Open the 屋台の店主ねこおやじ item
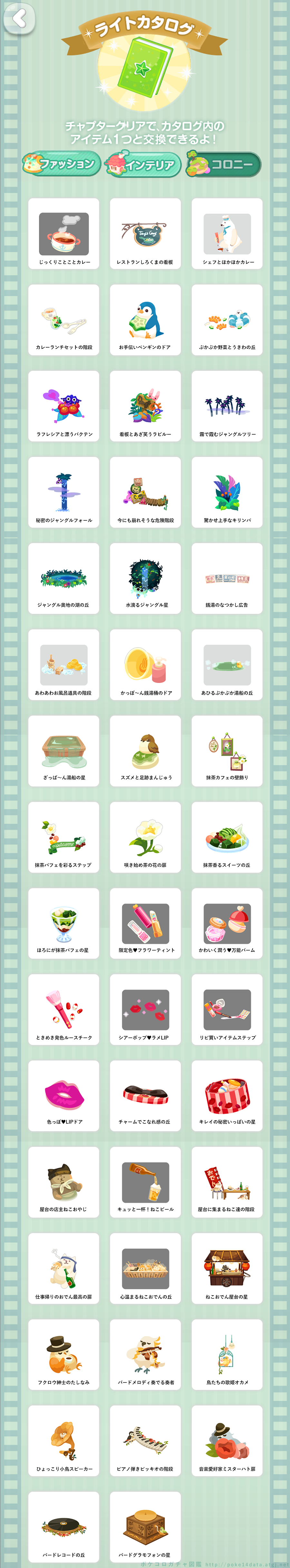Screen dimensions: 290x1568 pyautogui.click(x=64, y=1182)
